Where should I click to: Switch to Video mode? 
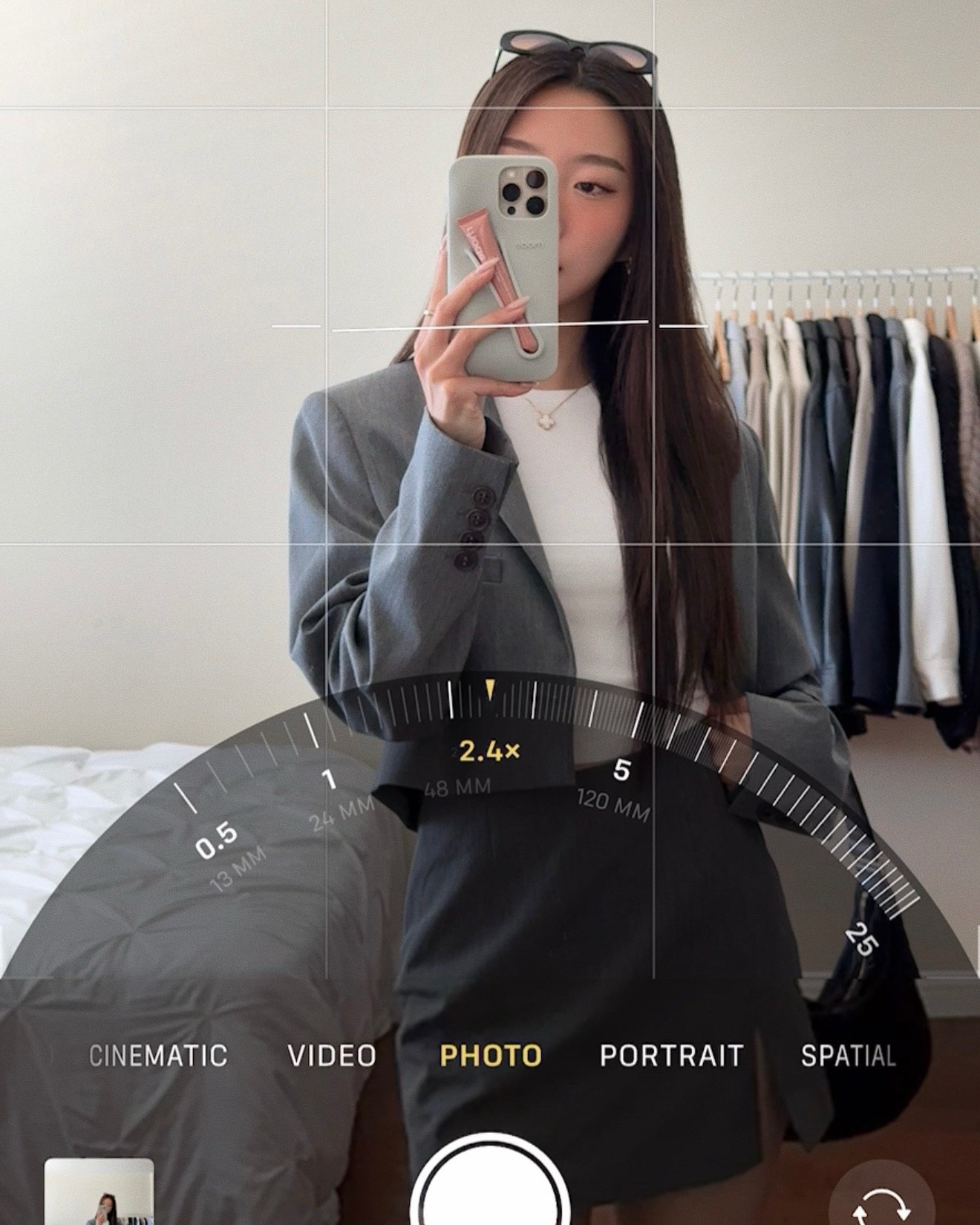[332, 1055]
